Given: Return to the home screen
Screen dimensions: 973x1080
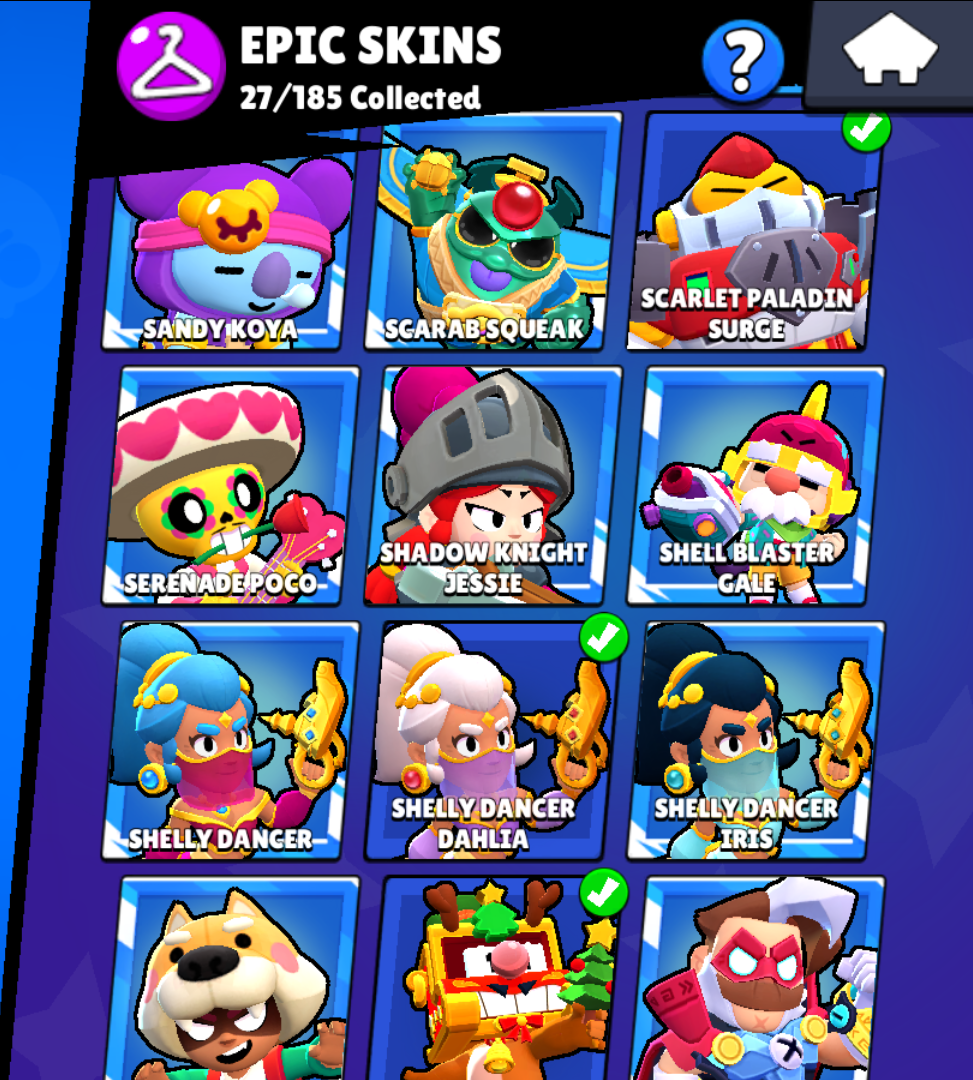Looking at the screenshot, I should (x=890, y=50).
